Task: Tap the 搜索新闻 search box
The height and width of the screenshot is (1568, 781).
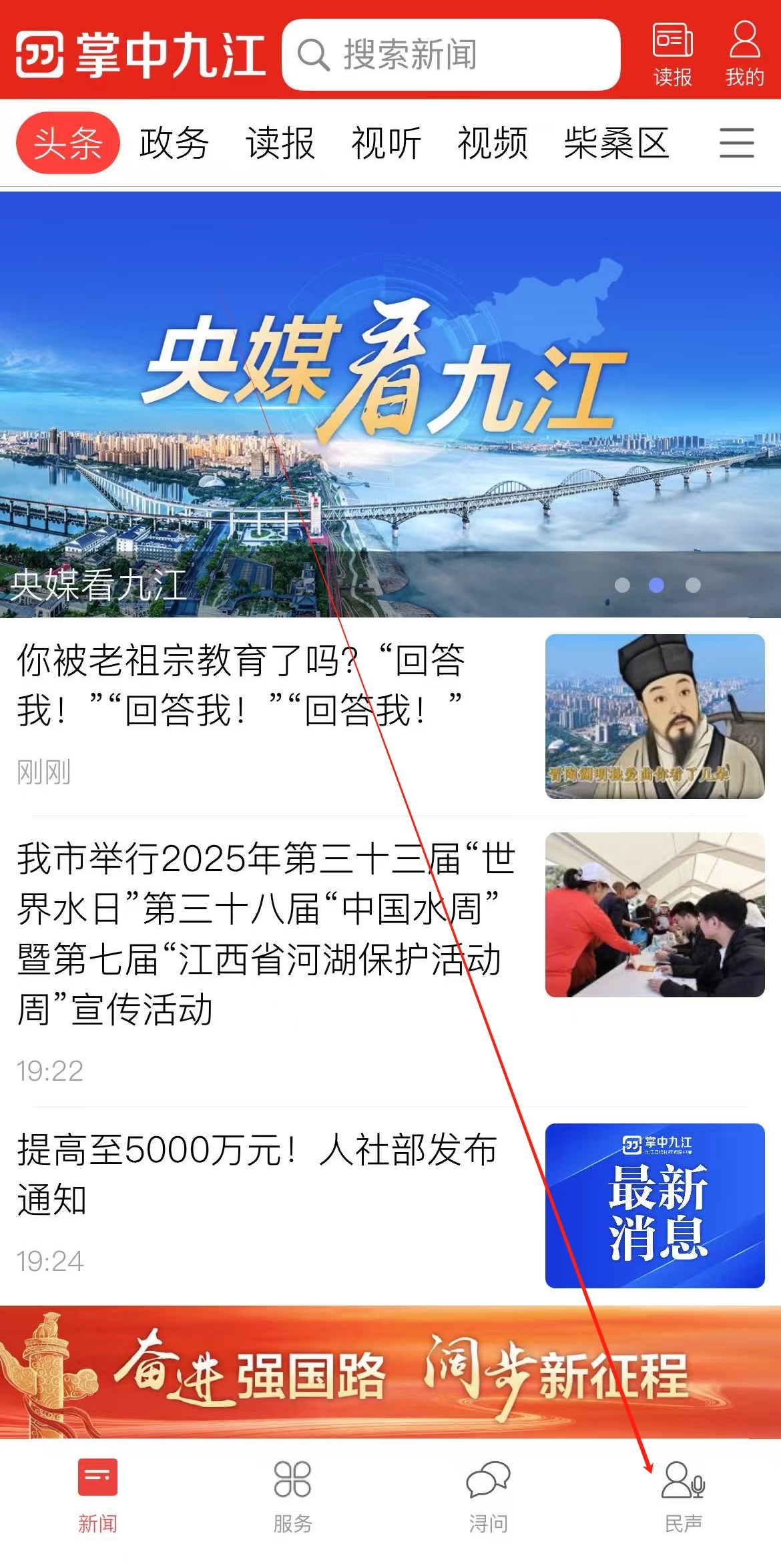Action: pos(451,55)
